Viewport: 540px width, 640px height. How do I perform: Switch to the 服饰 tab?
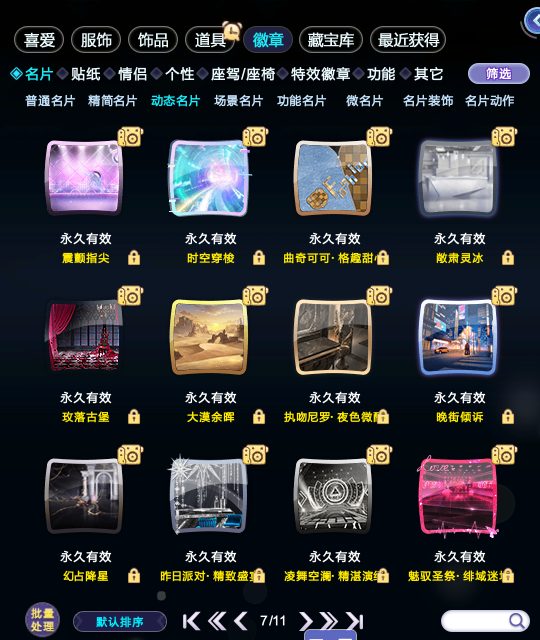click(96, 40)
